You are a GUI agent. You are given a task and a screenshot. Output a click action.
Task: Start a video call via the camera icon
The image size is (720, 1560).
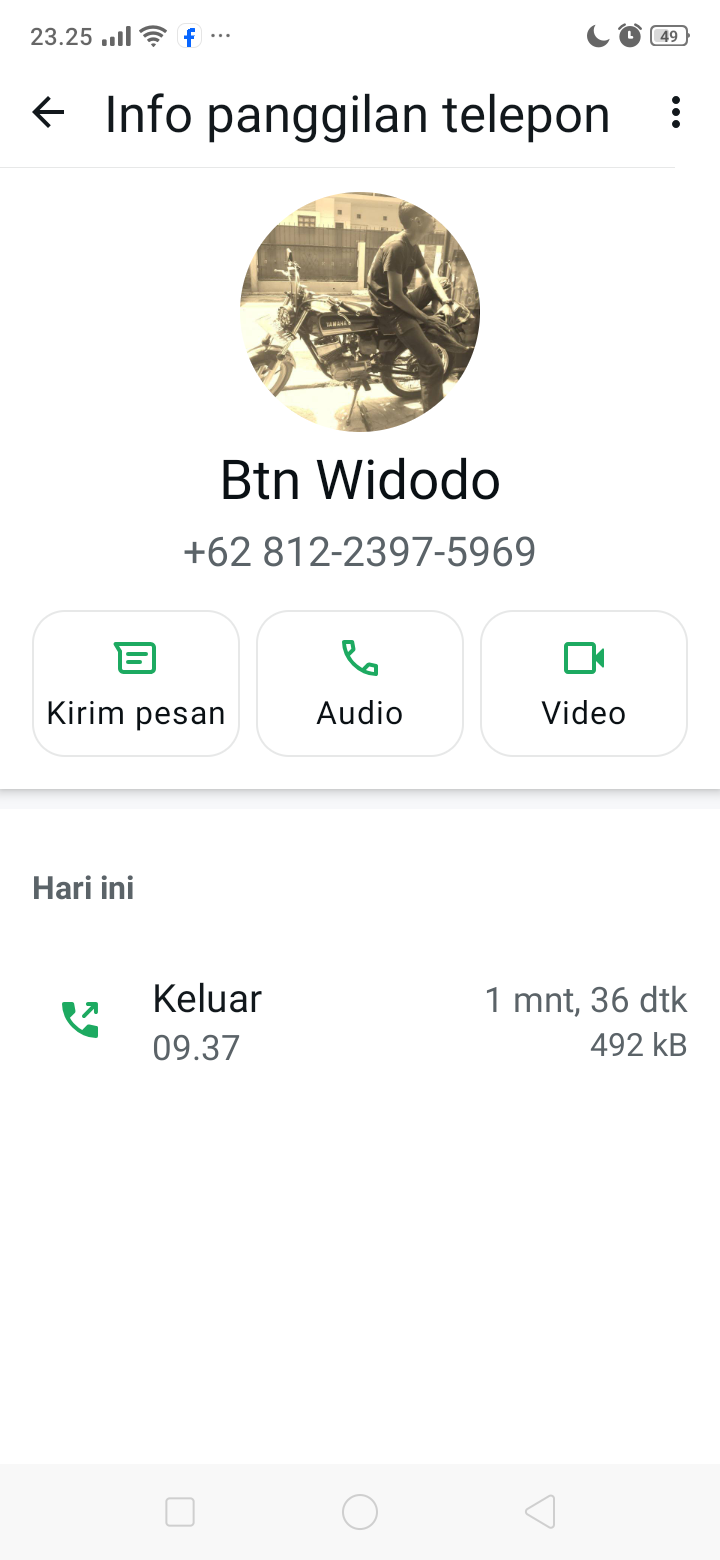[583, 658]
